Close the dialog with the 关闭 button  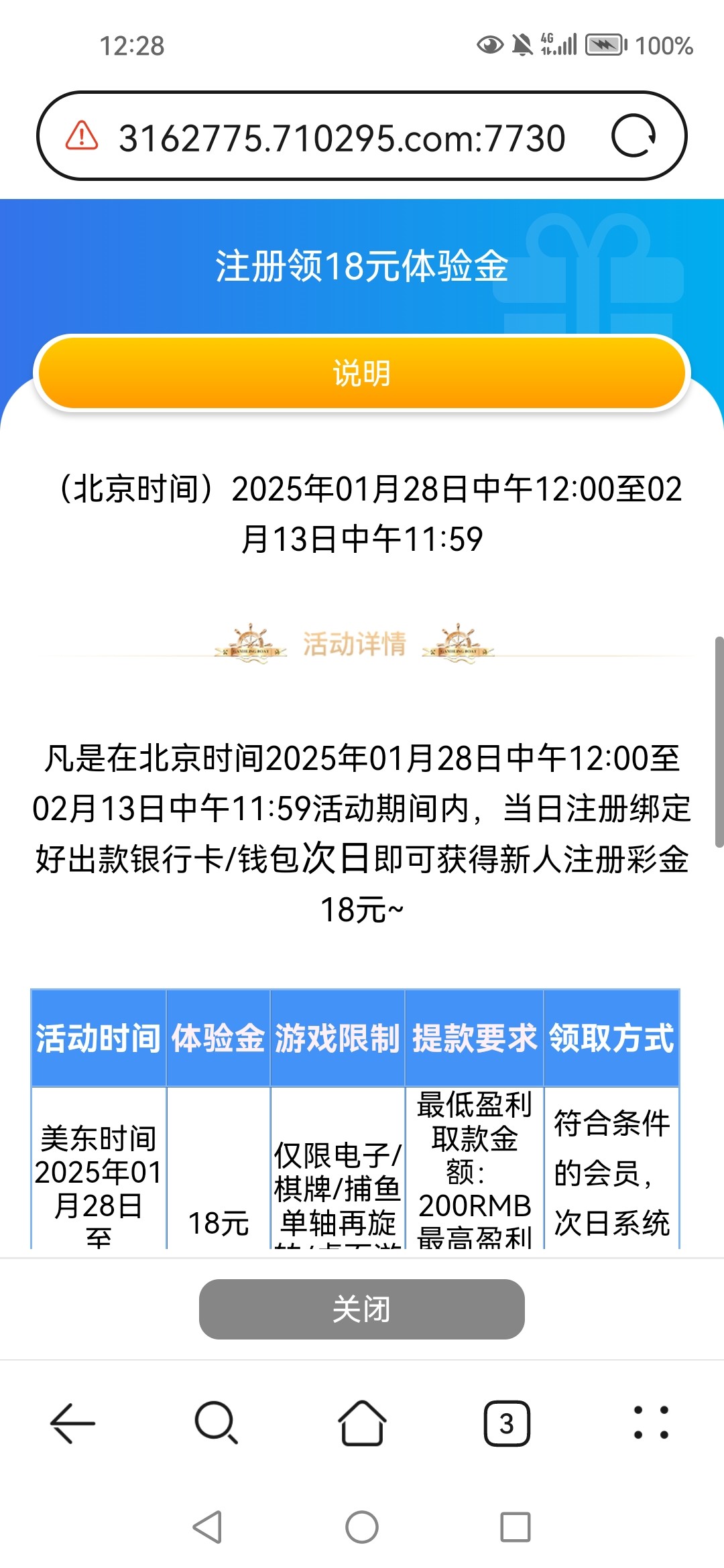pyautogui.click(x=362, y=1309)
